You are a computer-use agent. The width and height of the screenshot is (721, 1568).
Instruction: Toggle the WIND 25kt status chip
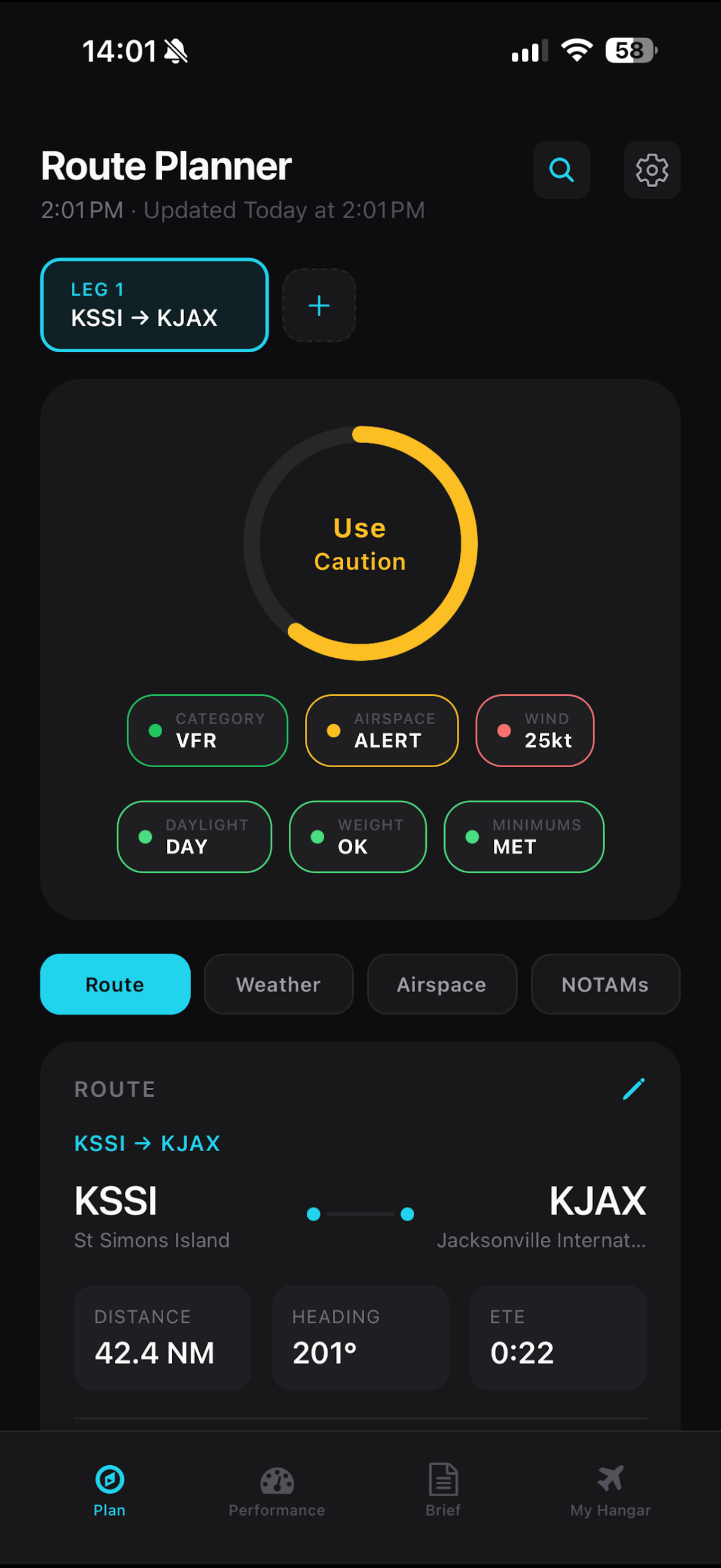pos(535,730)
